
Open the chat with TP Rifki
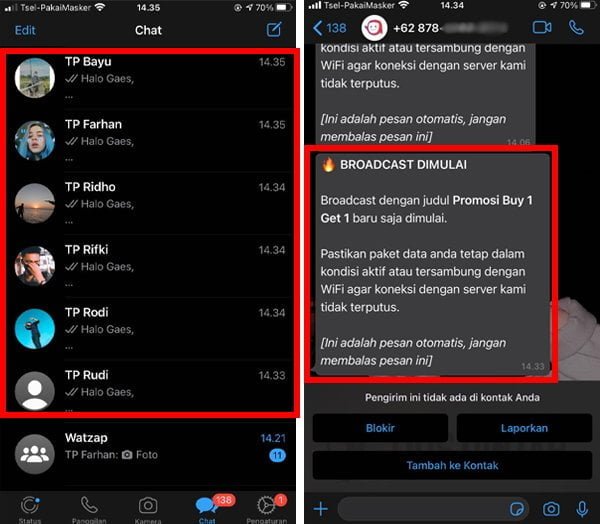(x=150, y=265)
